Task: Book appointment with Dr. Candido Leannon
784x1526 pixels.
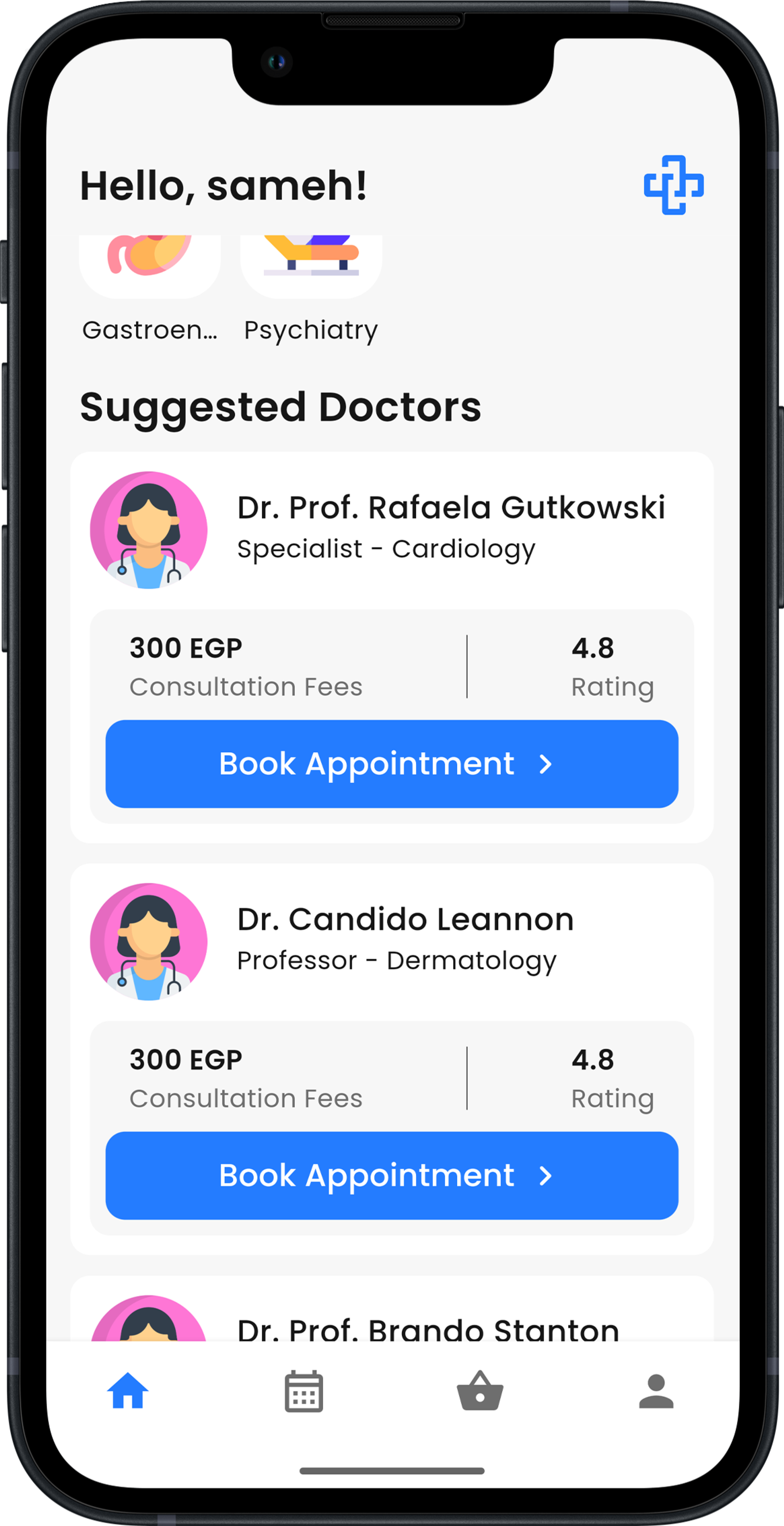Action: pos(392,1175)
